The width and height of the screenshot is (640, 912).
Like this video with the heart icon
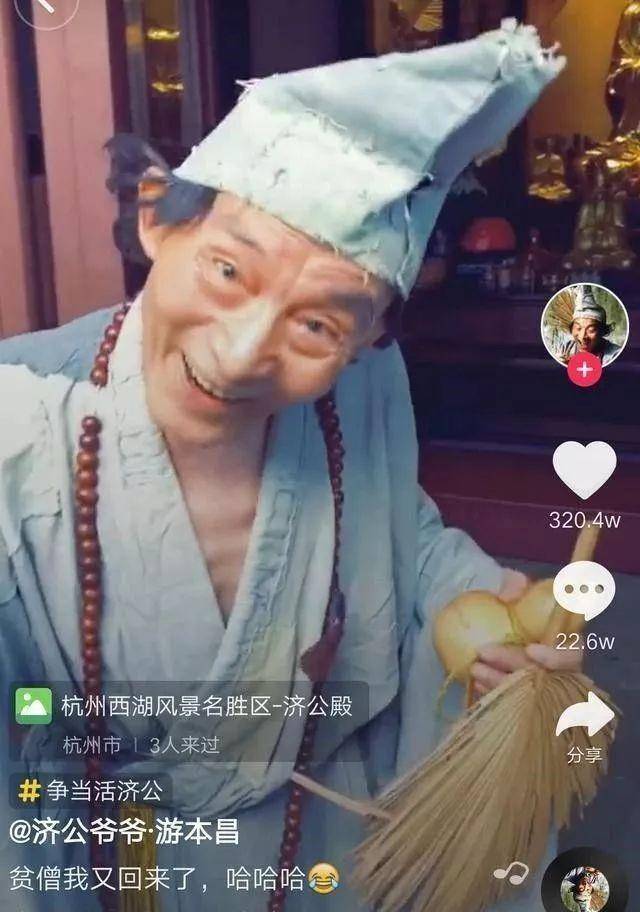584,470
